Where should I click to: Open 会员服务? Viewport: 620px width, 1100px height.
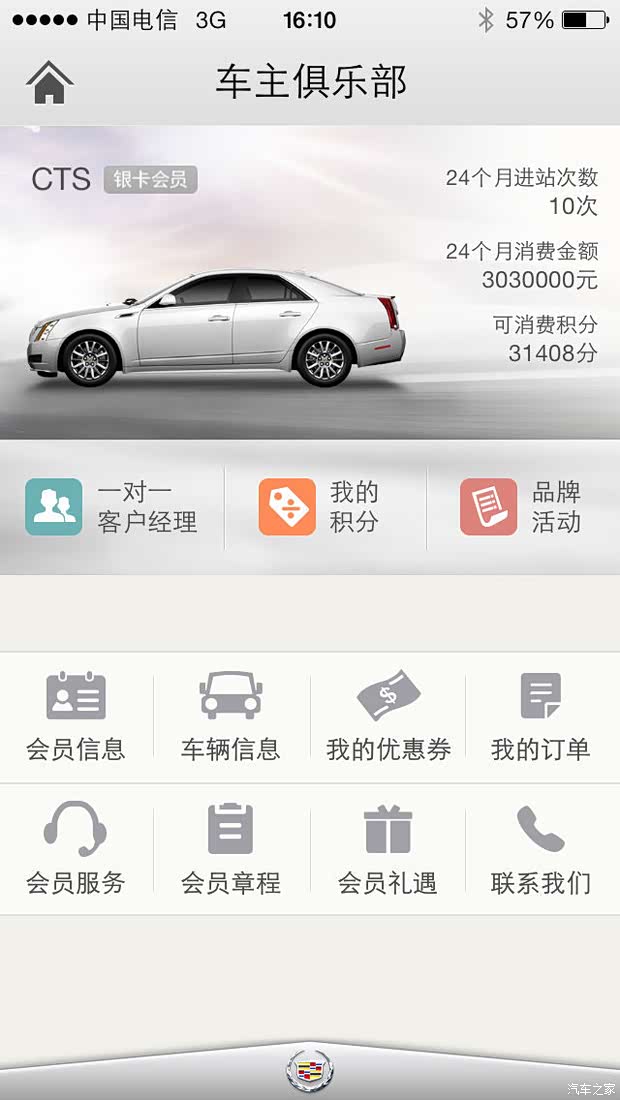pos(76,849)
